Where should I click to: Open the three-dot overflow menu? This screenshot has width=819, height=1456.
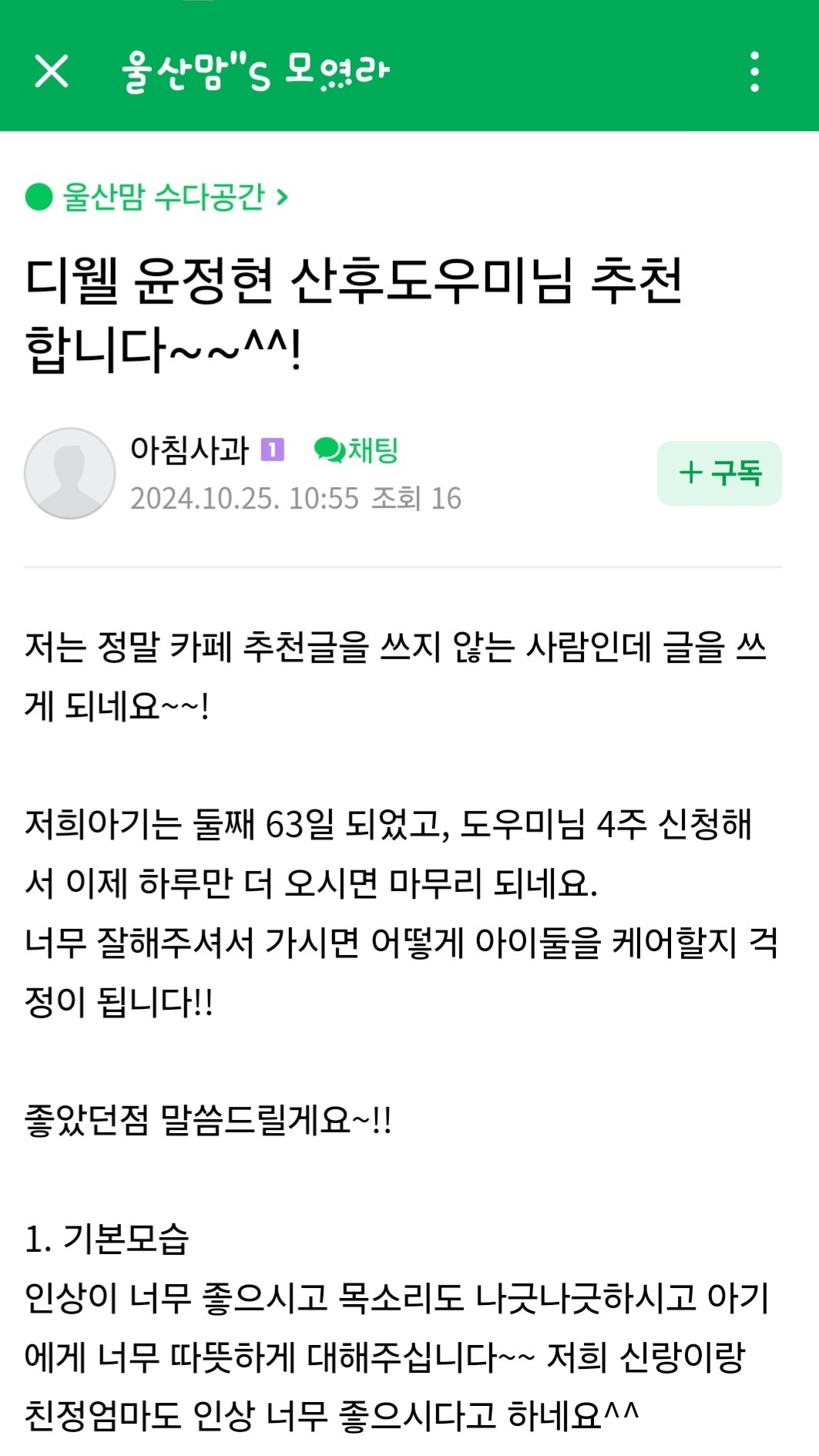click(x=754, y=72)
